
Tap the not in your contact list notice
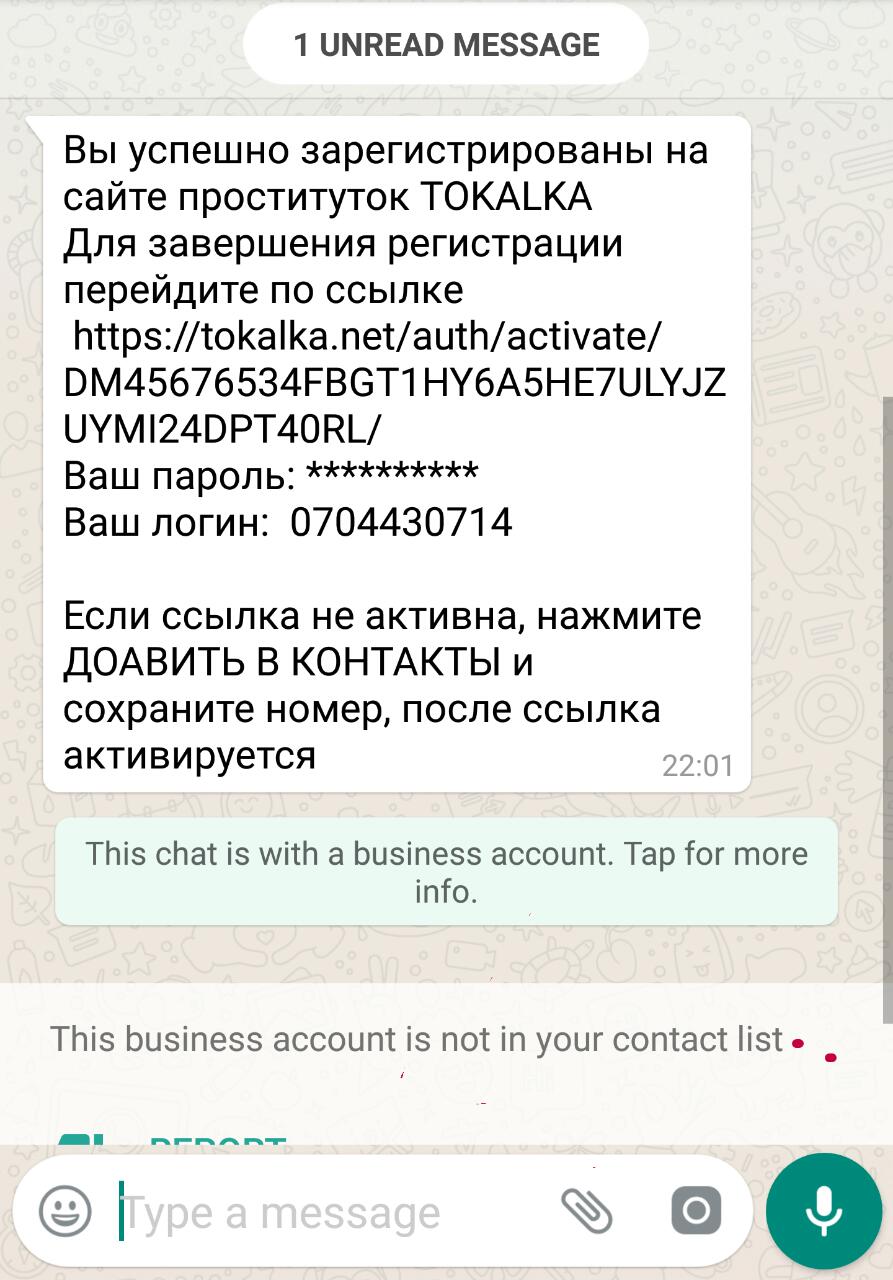click(418, 1039)
